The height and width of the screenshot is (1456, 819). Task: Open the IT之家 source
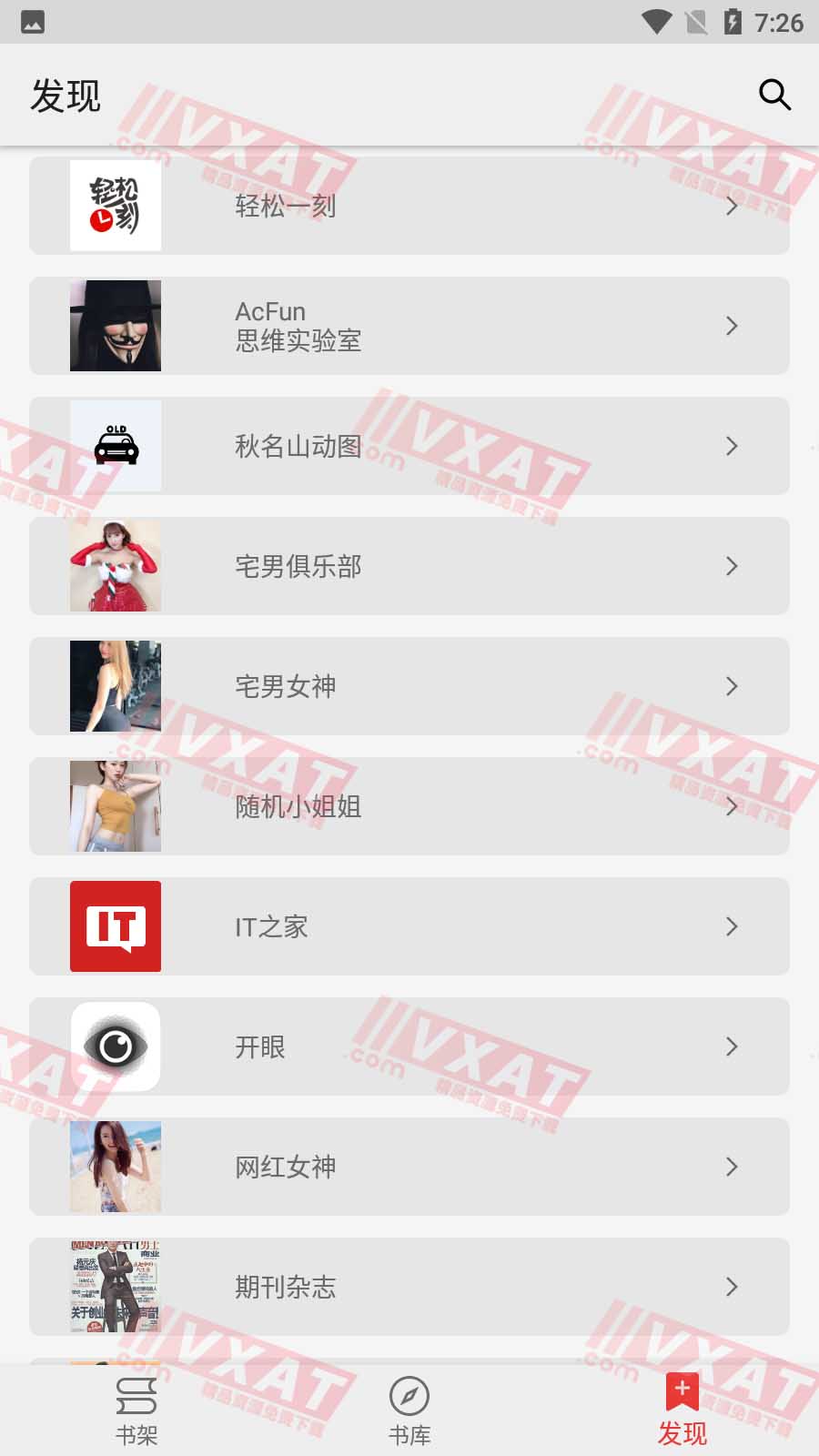click(x=409, y=926)
